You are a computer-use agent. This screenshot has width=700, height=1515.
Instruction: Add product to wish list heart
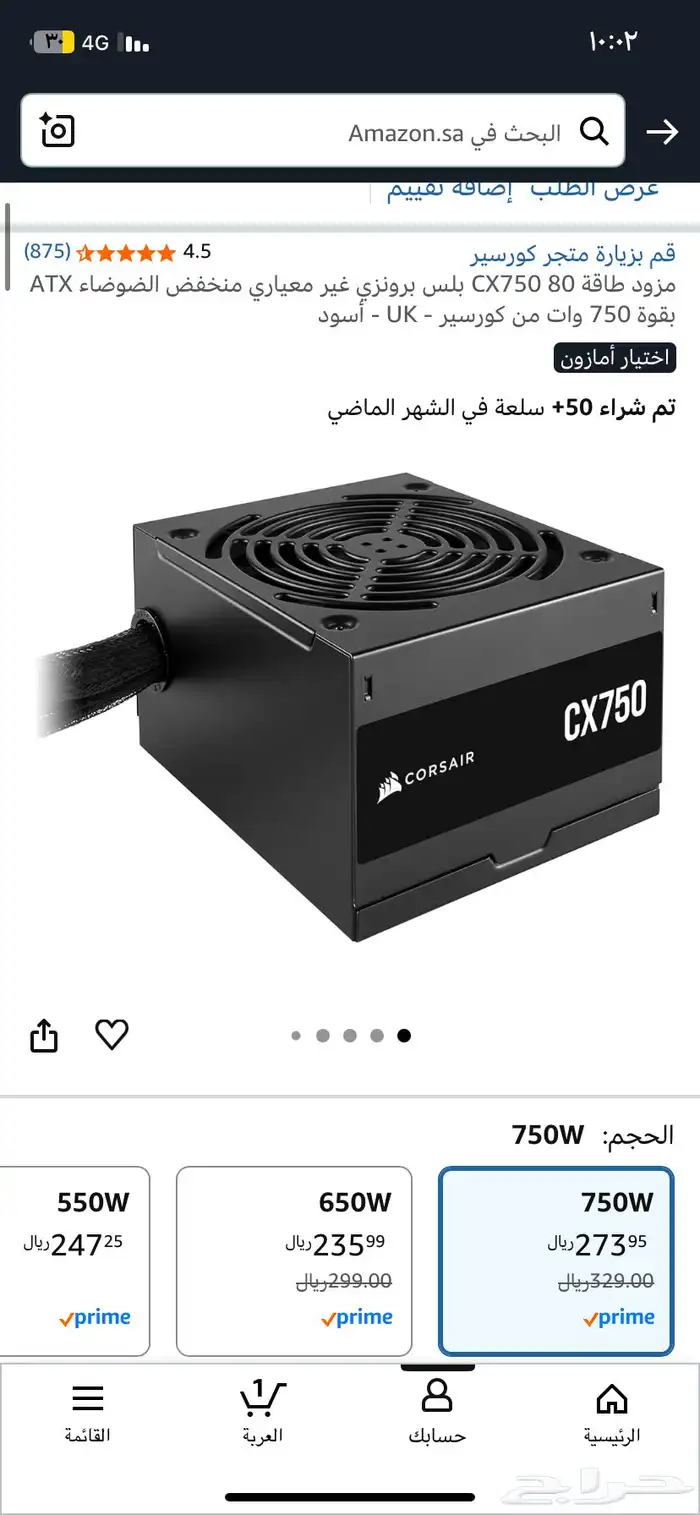coord(112,1035)
